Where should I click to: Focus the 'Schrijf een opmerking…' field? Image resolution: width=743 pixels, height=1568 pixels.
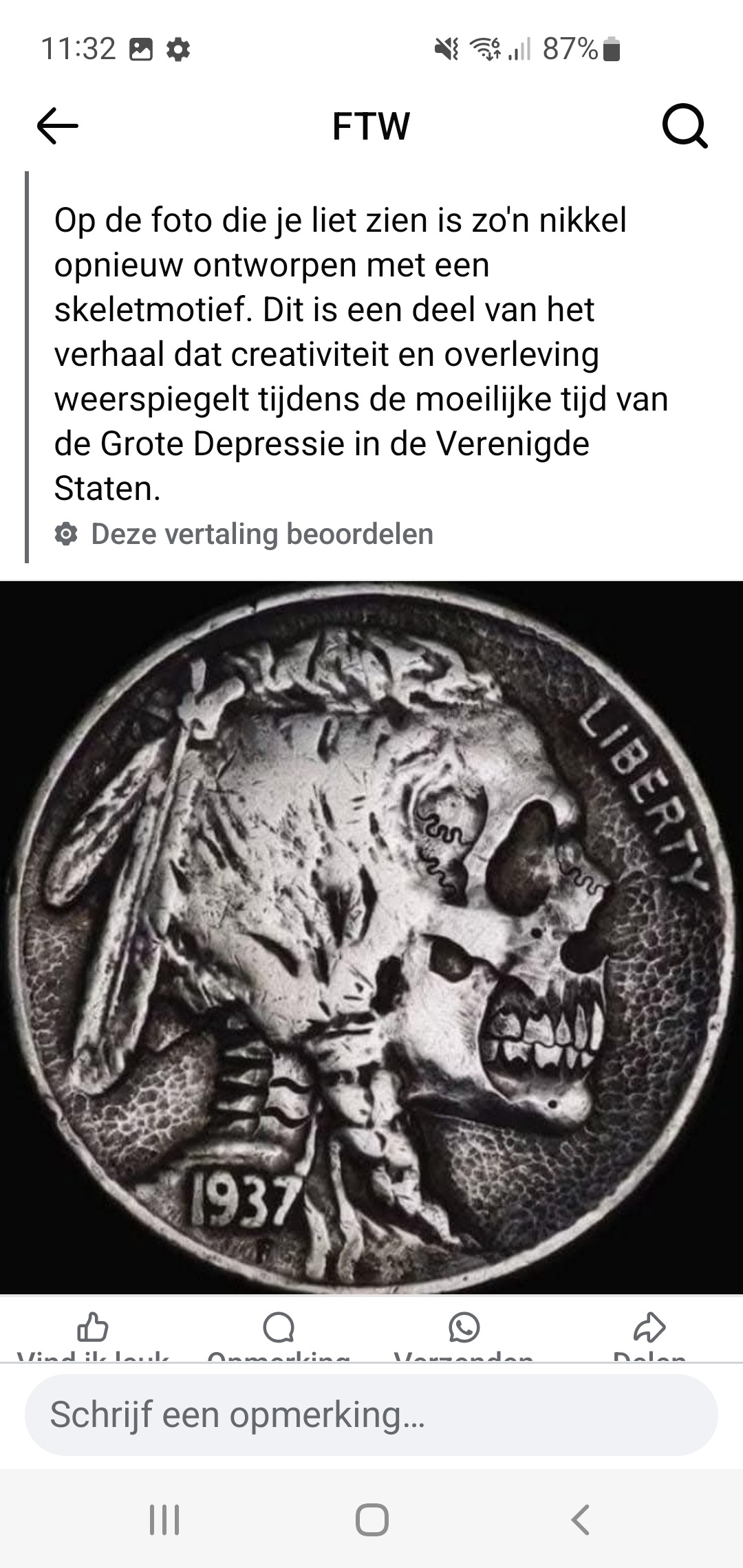[371, 1415]
